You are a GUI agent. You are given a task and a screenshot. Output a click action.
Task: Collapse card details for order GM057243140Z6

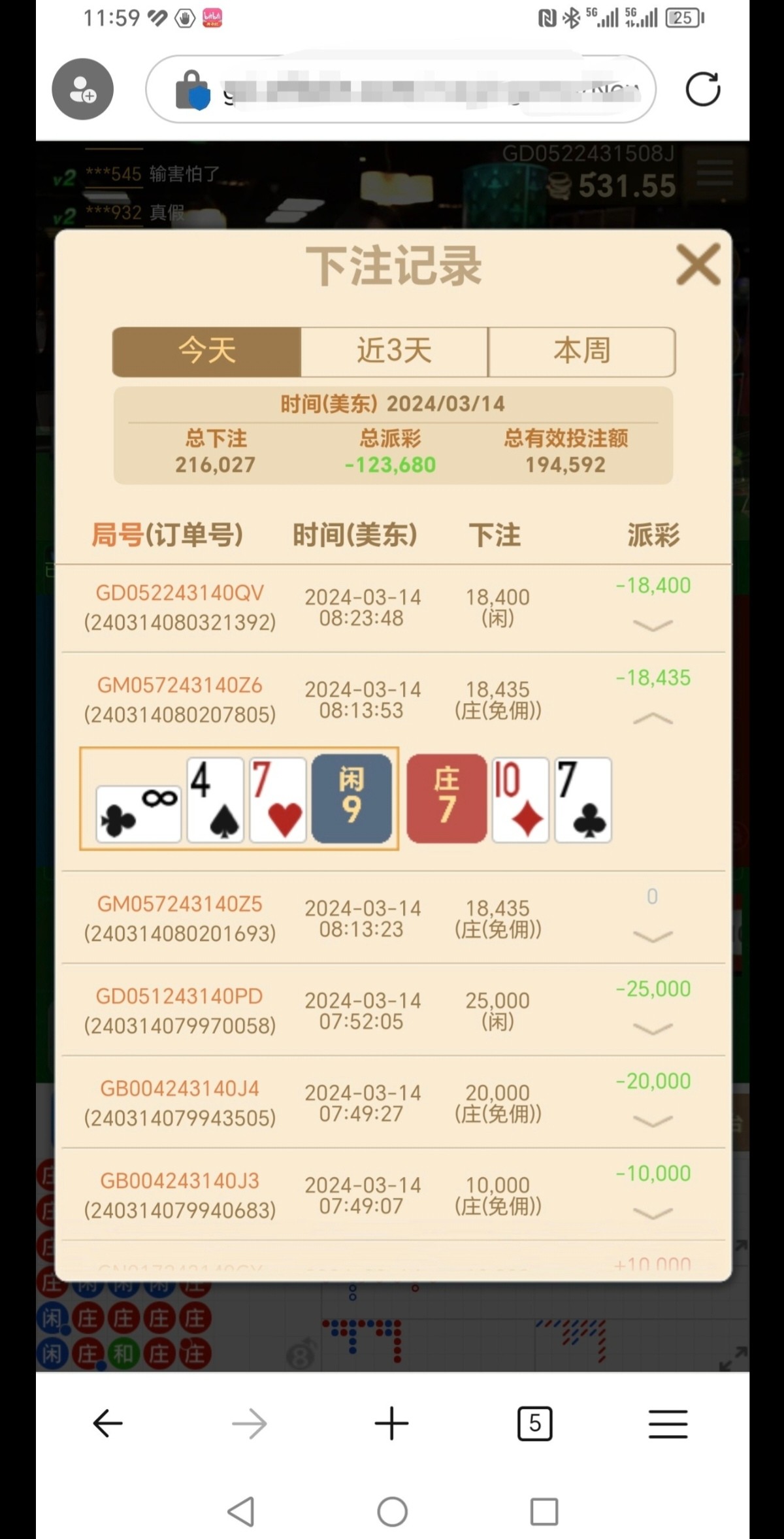coord(653,719)
